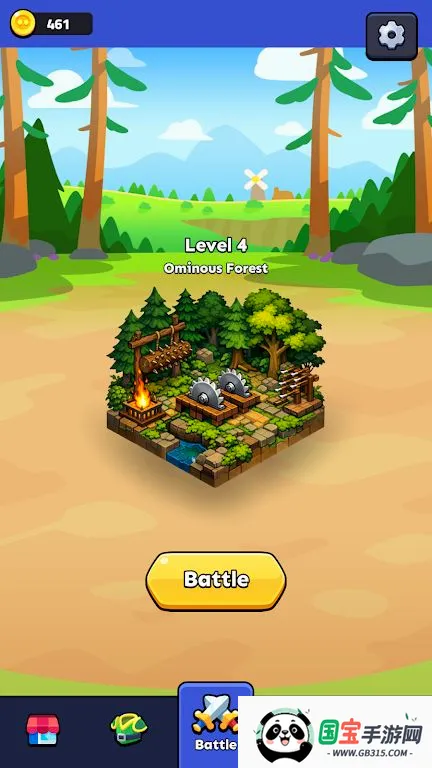The height and width of the screenshot is (768, 432).
Task: Open the shop tab
Action: 43,730
